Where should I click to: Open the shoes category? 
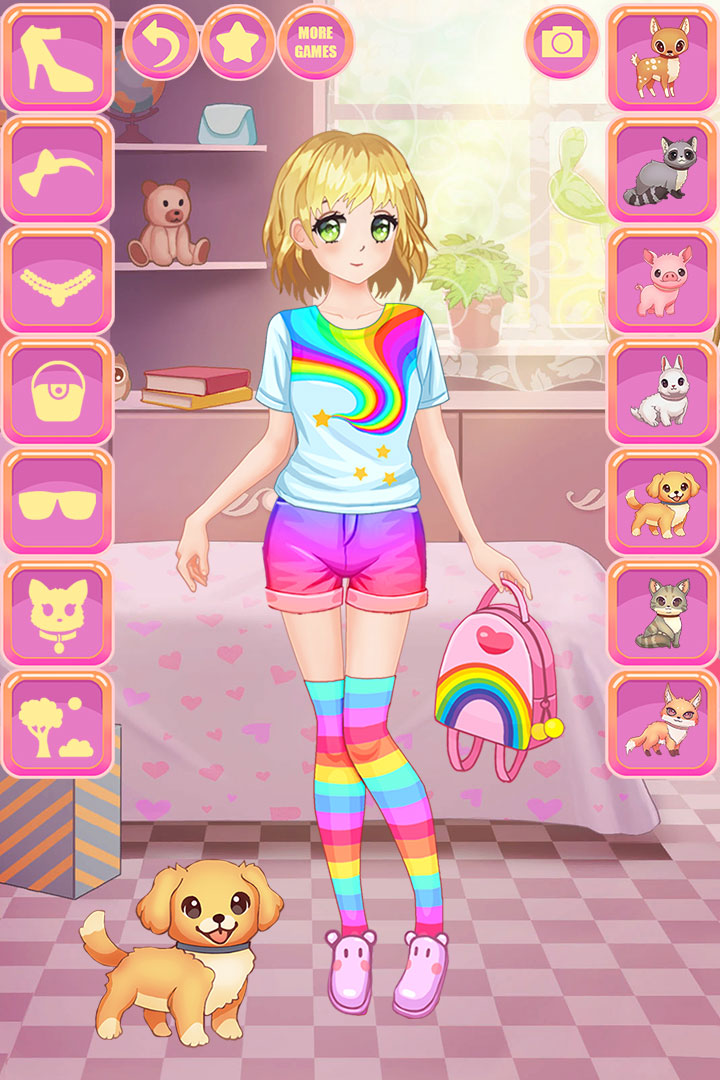57,58
